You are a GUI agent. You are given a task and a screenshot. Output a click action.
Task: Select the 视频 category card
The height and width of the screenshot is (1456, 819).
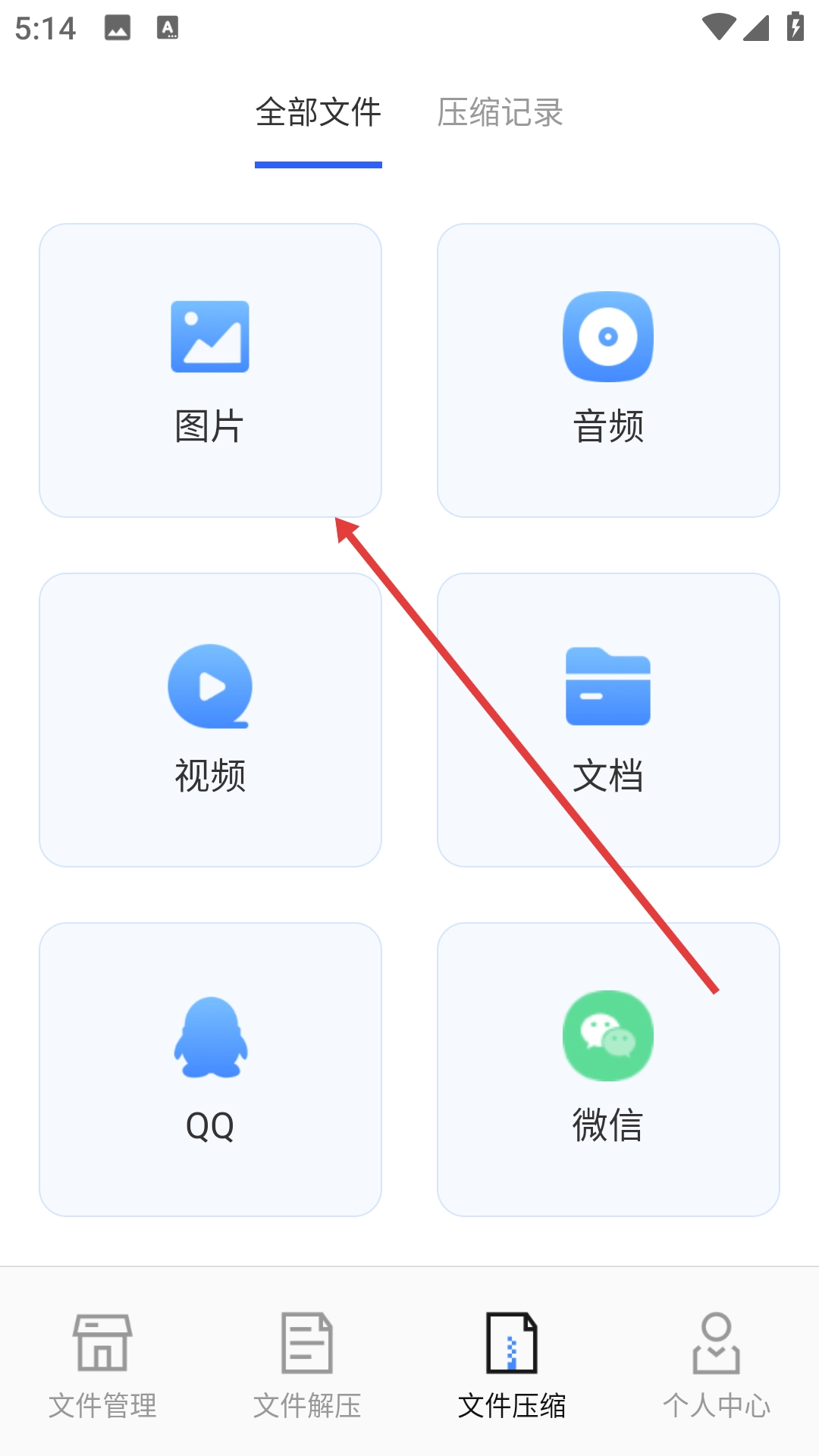[x=210, y=720]
